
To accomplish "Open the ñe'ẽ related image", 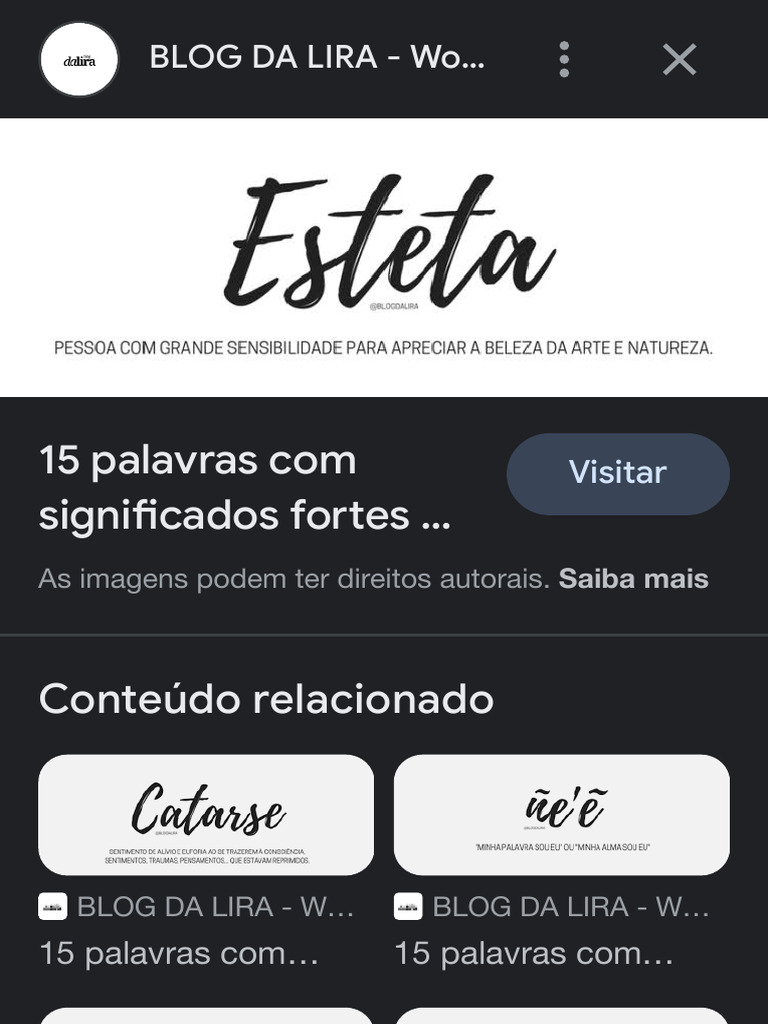I will tap(562, 815).
